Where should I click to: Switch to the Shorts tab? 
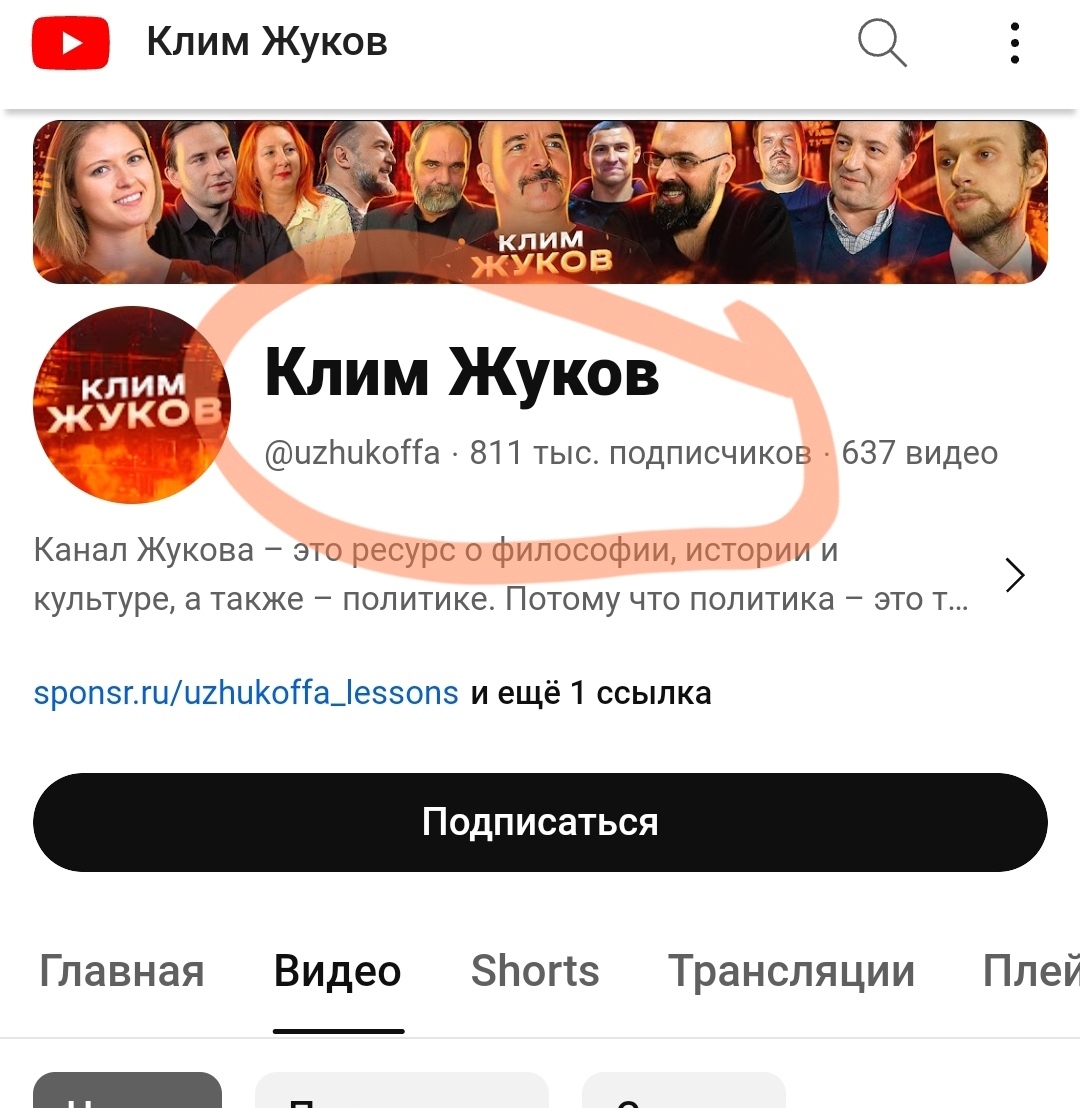coord(535,971)
